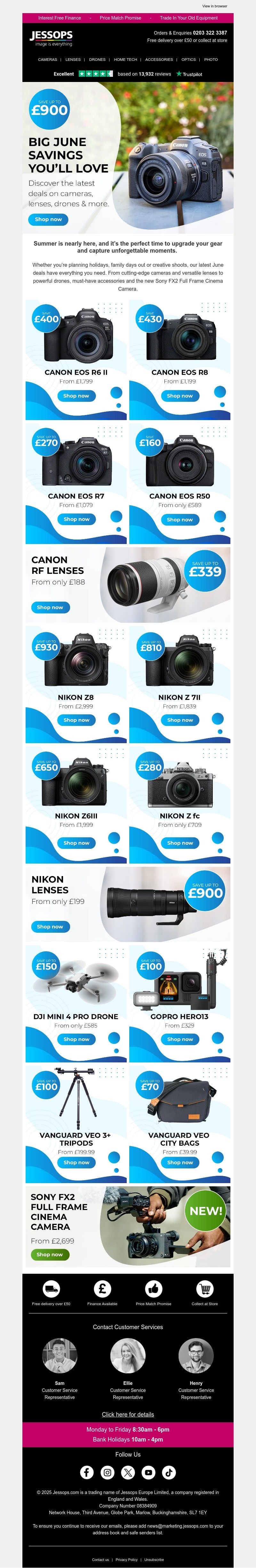Image resolution: width=256 pixels, height=1568 pixels.
Task: Open the View in browser link
Action: 215,6
